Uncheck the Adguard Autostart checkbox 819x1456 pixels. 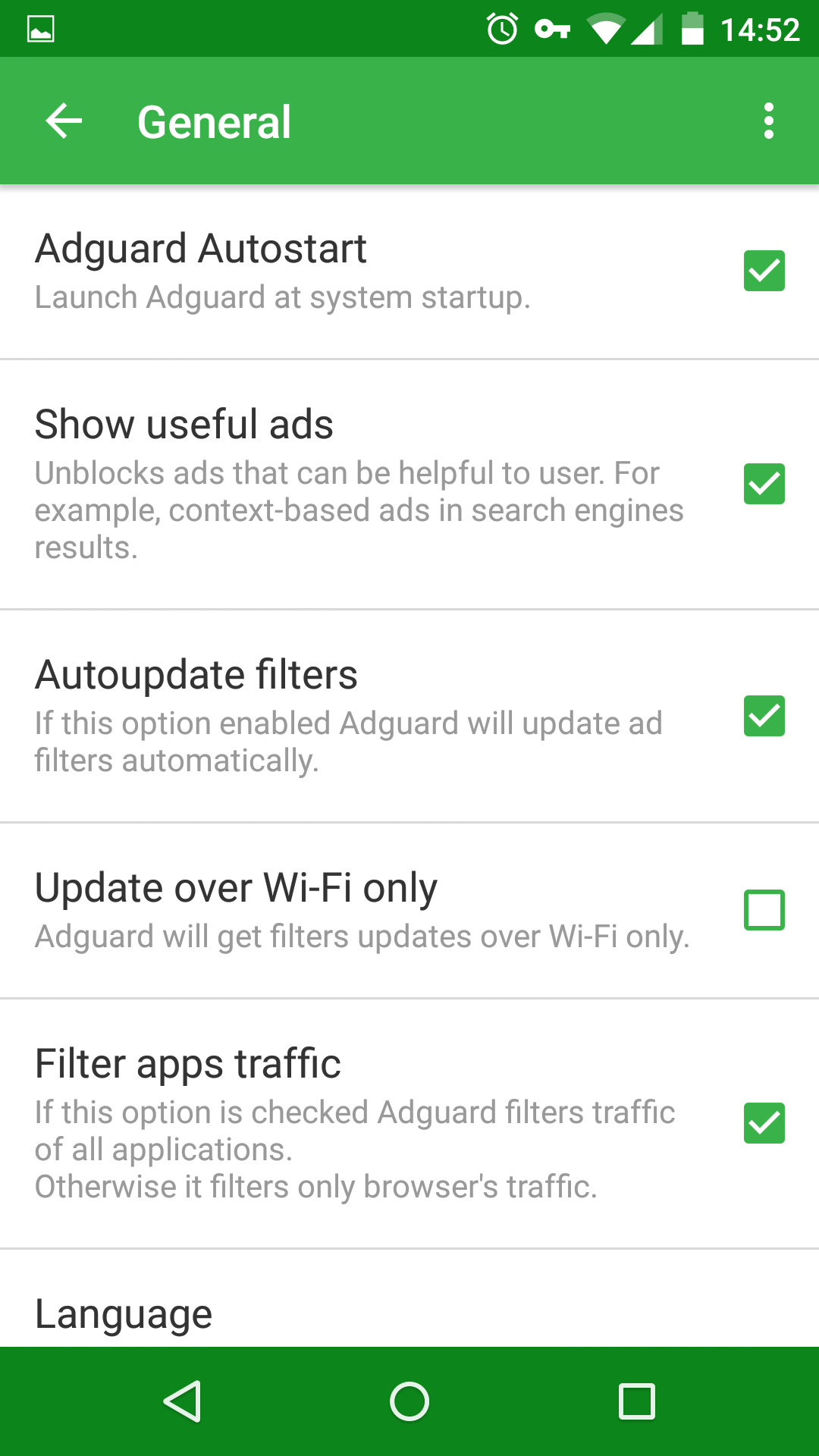click(x=764, y=271)
